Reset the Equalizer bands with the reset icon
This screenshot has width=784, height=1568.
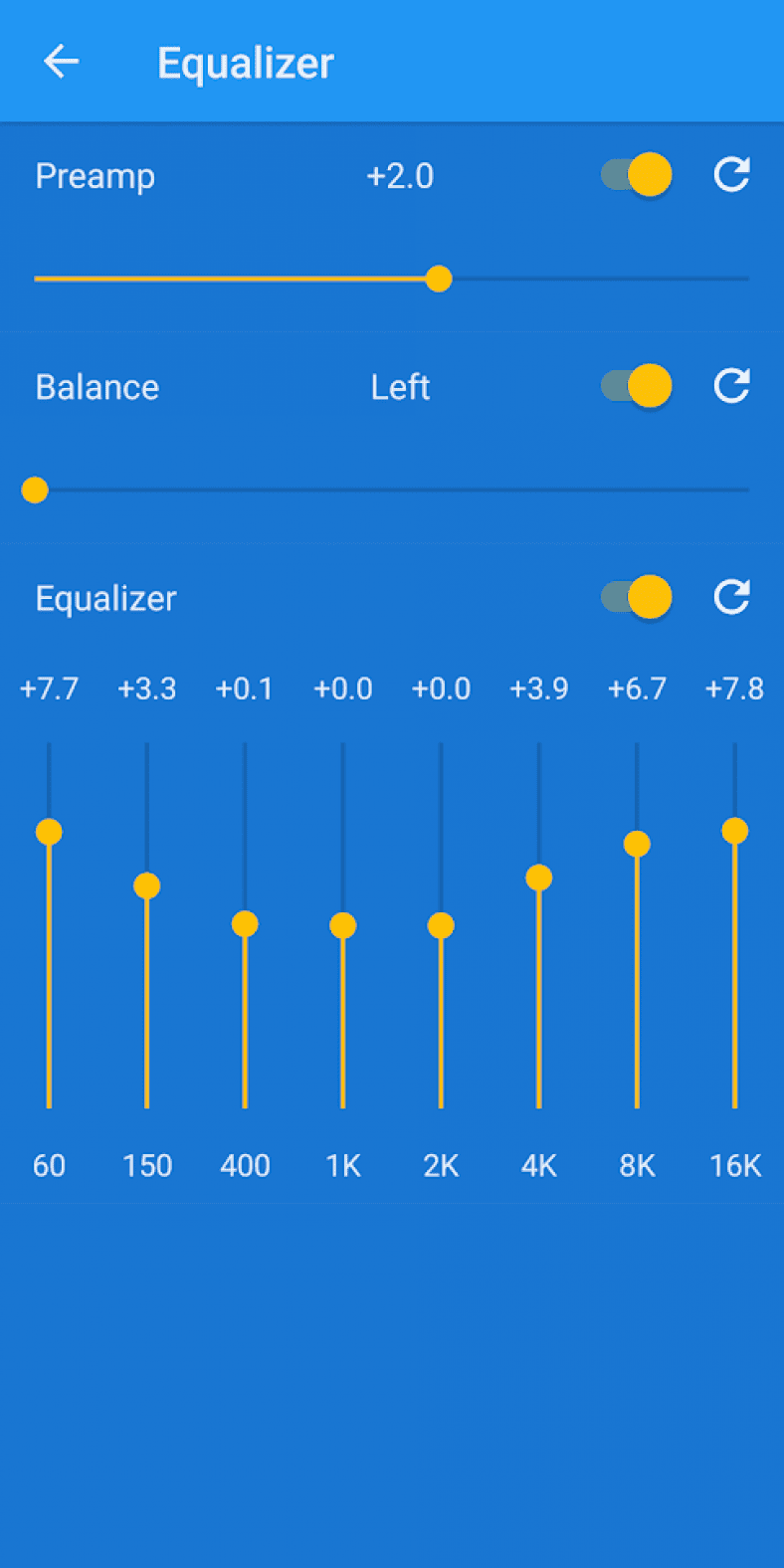731,597
